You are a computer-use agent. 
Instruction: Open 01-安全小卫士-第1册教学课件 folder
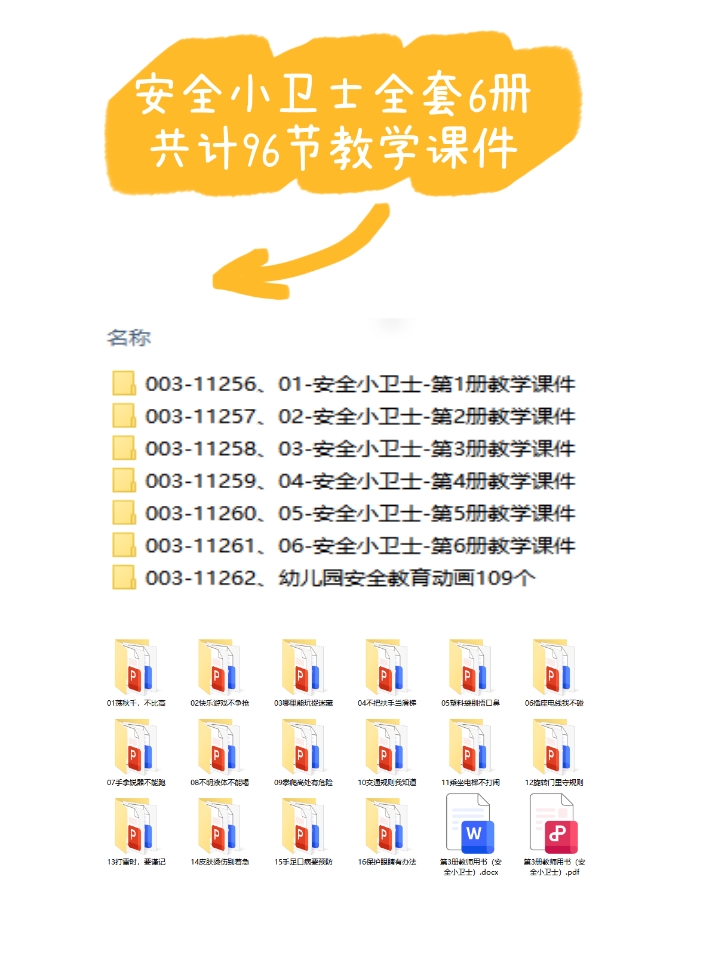click(360, 385)
